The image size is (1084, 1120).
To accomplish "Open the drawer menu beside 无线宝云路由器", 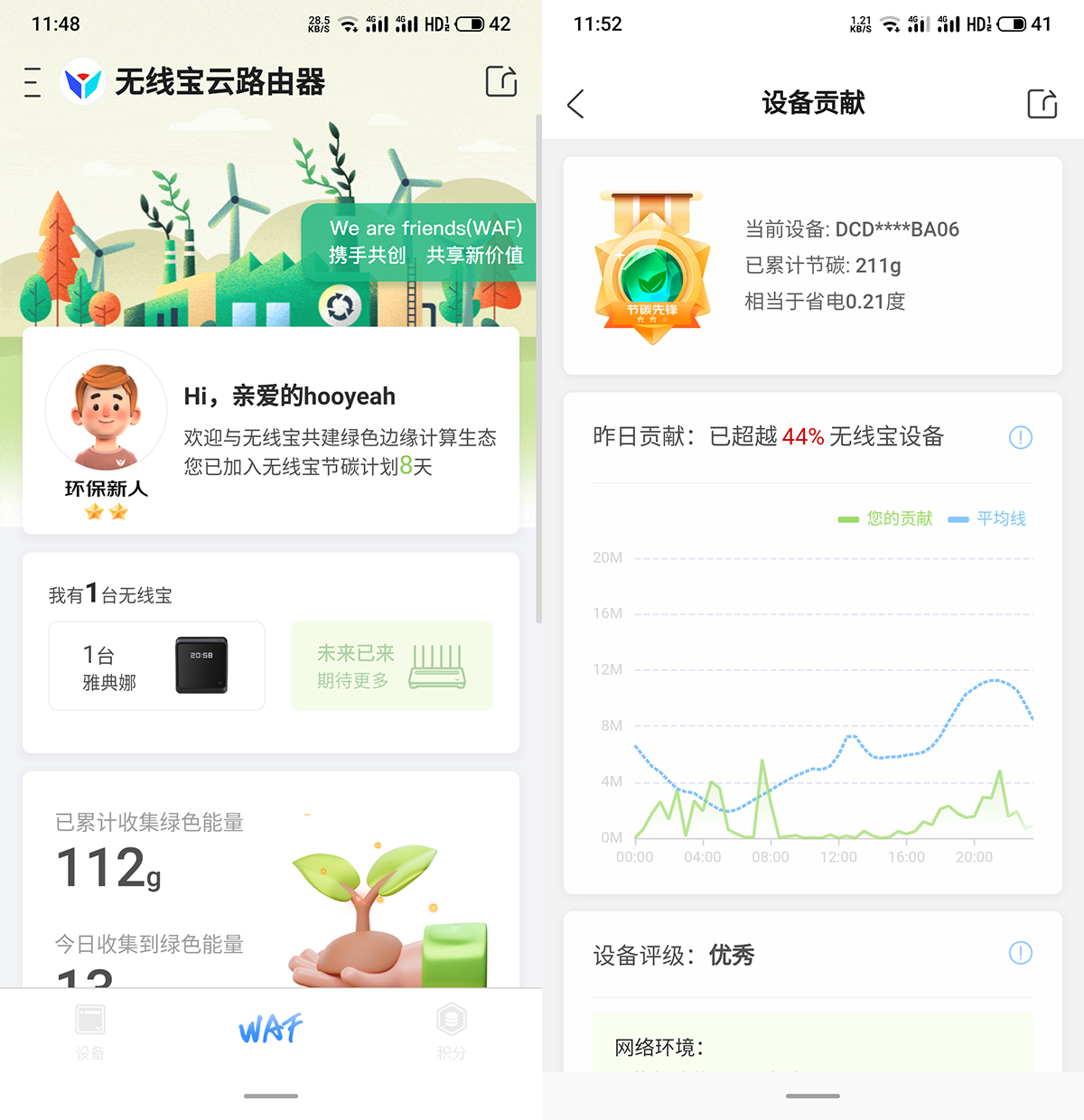I will tap(33, 82).
